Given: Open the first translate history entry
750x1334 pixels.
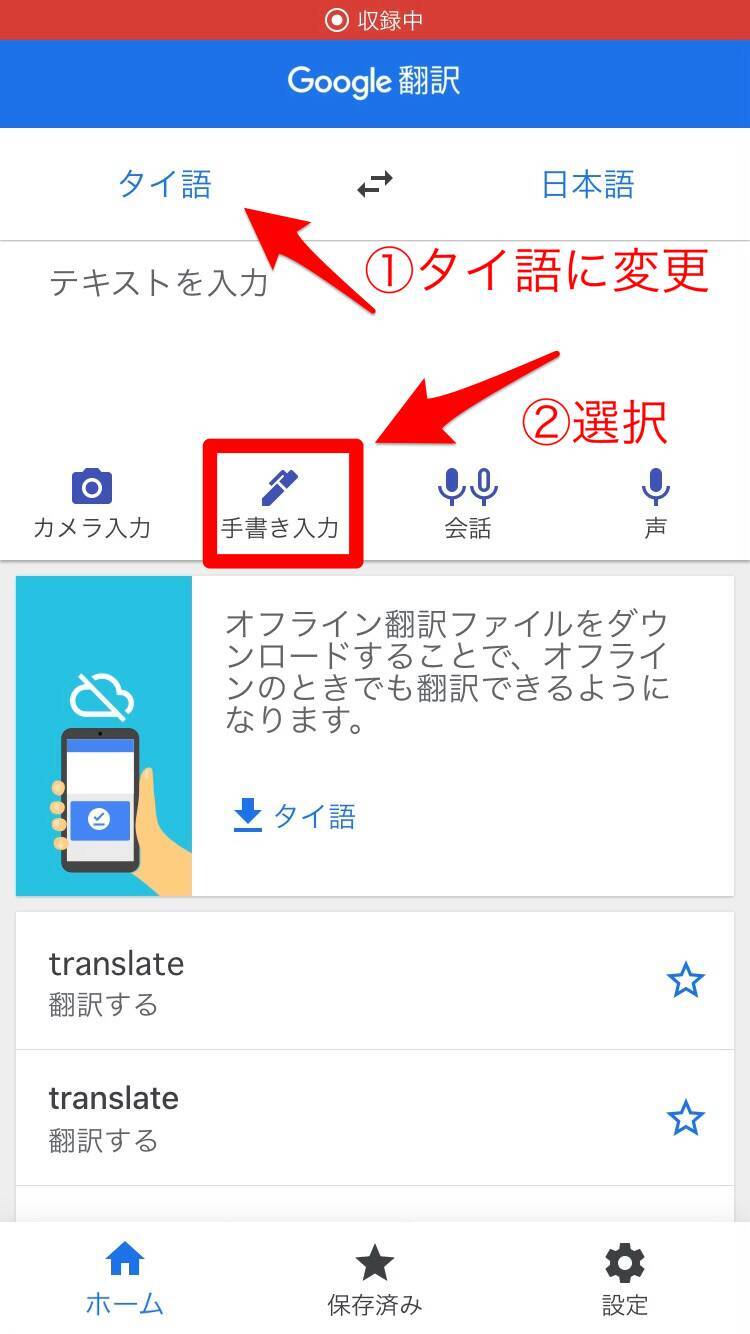Looking at the screenshot, I should [x=300, y=981].
